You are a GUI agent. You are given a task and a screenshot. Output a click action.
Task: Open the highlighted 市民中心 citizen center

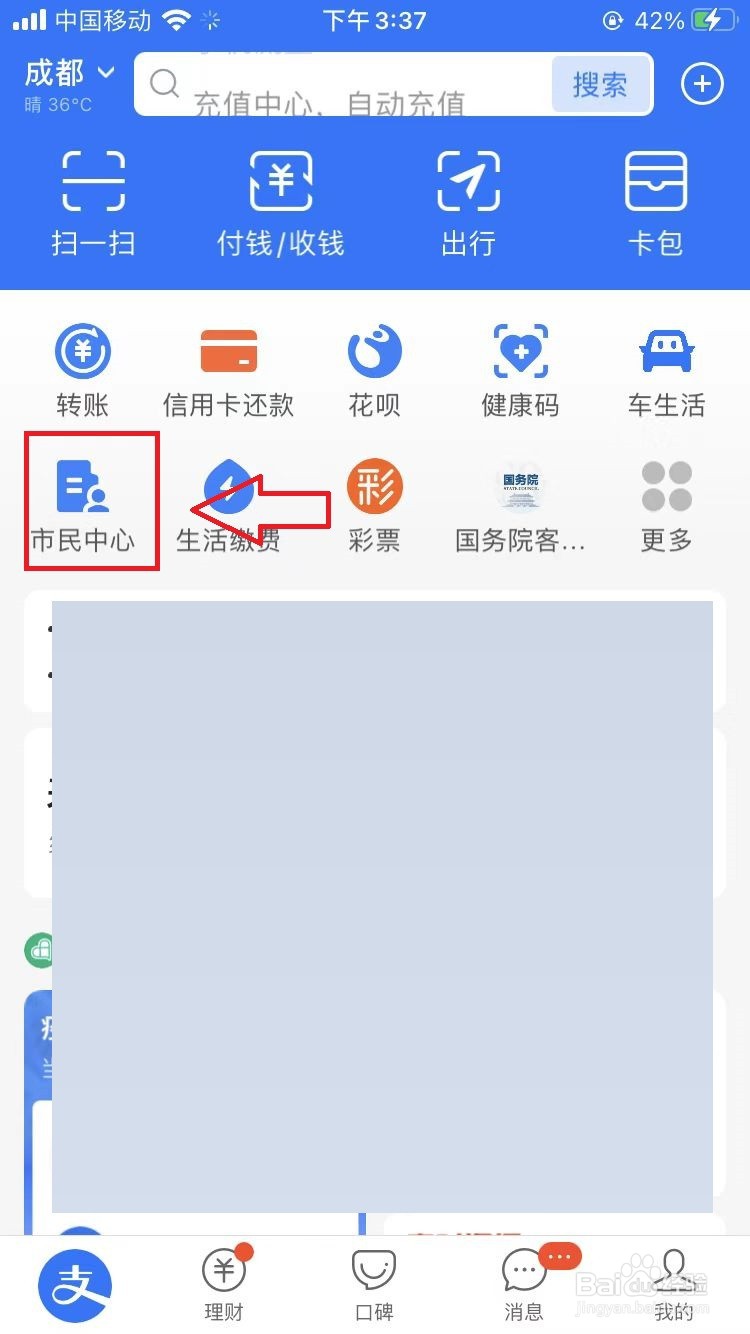point(90,500)
